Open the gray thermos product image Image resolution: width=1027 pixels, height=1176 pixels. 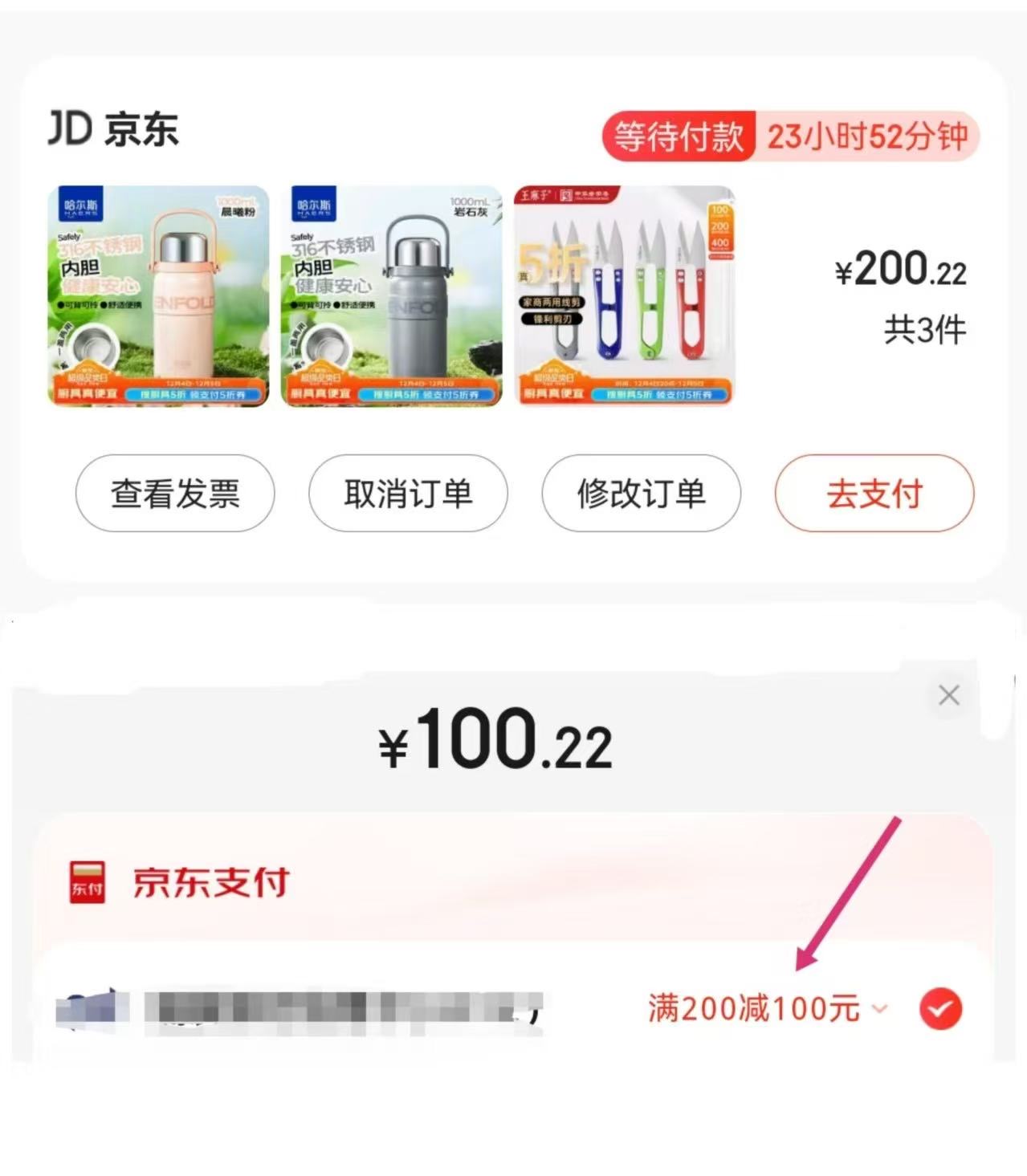click(x=392, y=295)
